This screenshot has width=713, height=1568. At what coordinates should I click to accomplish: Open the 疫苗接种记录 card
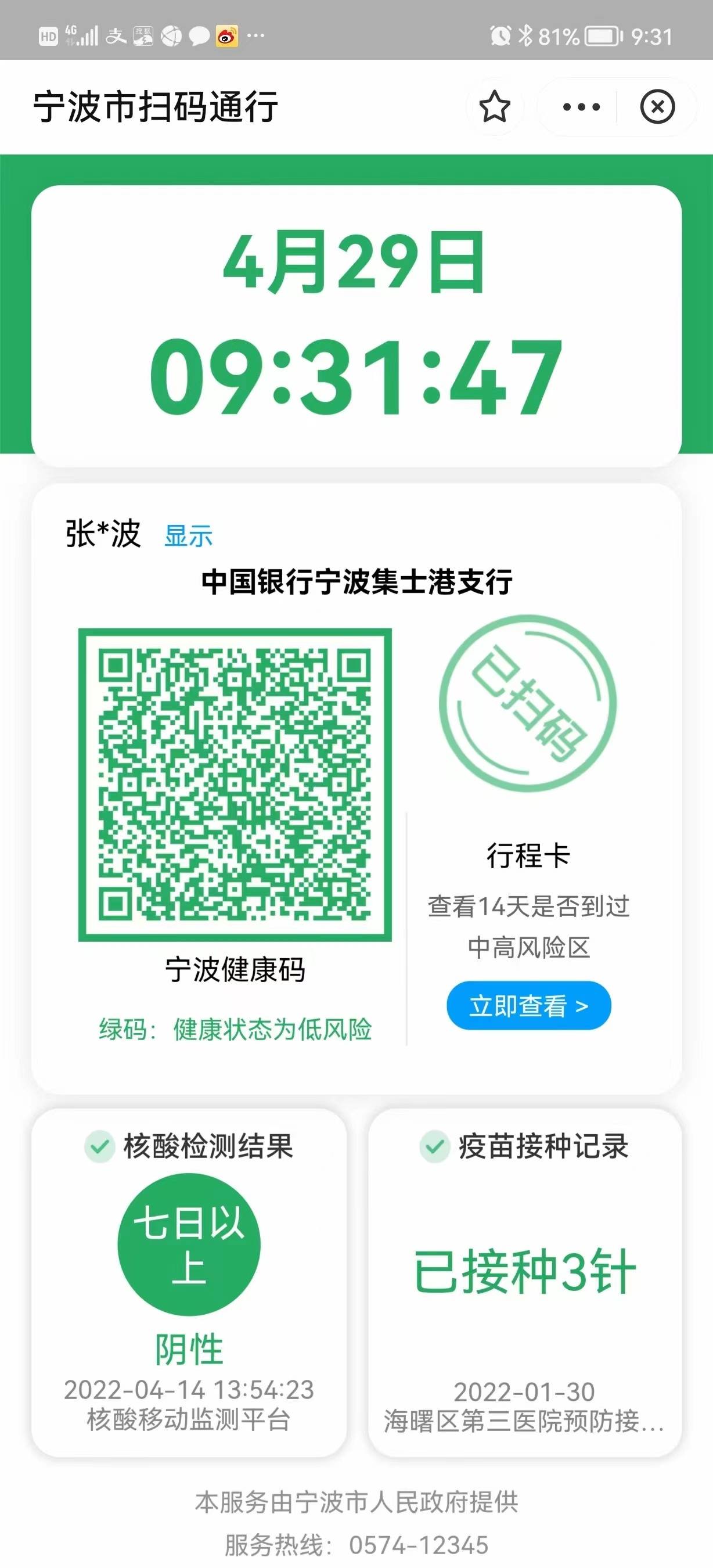coord(524,1282)
